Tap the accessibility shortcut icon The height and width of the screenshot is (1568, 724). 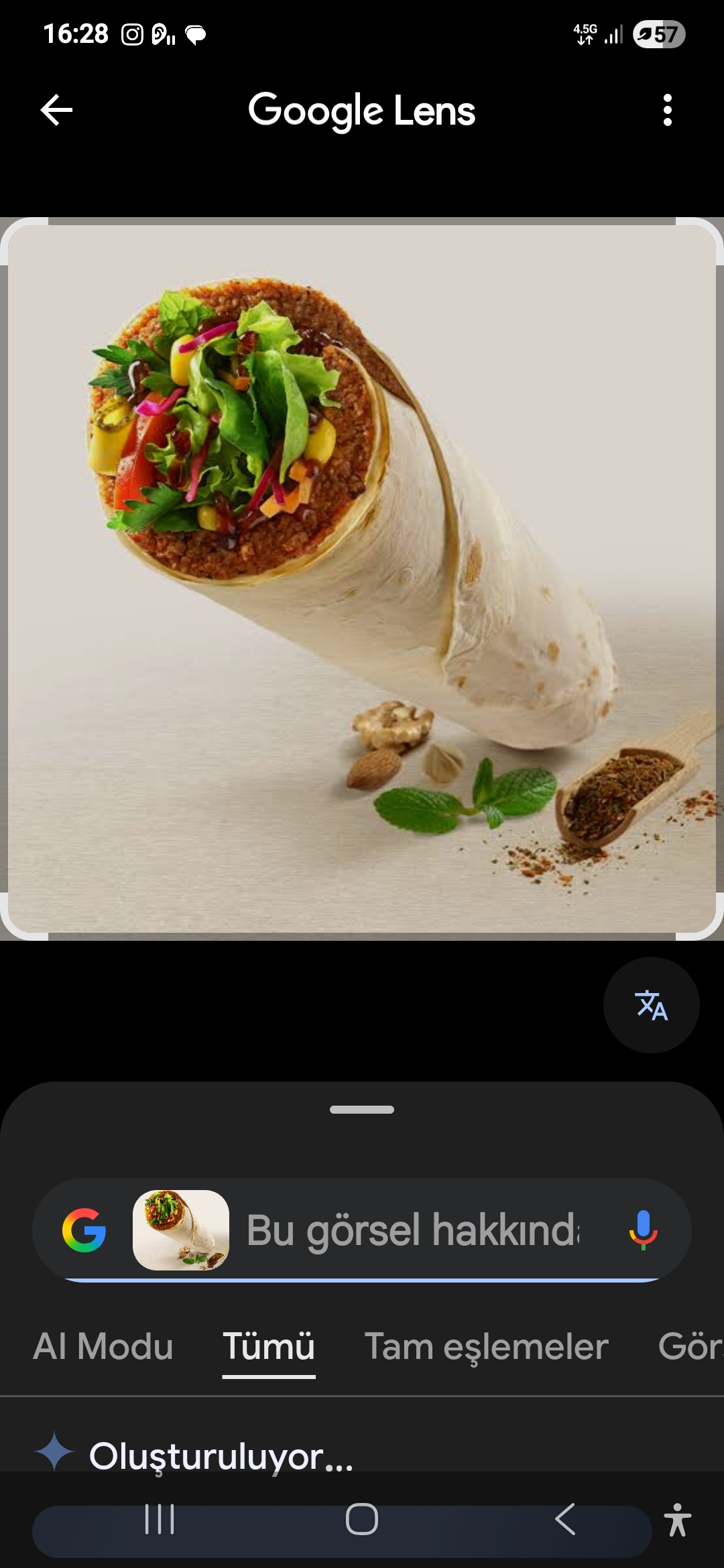coord(677,1519)
